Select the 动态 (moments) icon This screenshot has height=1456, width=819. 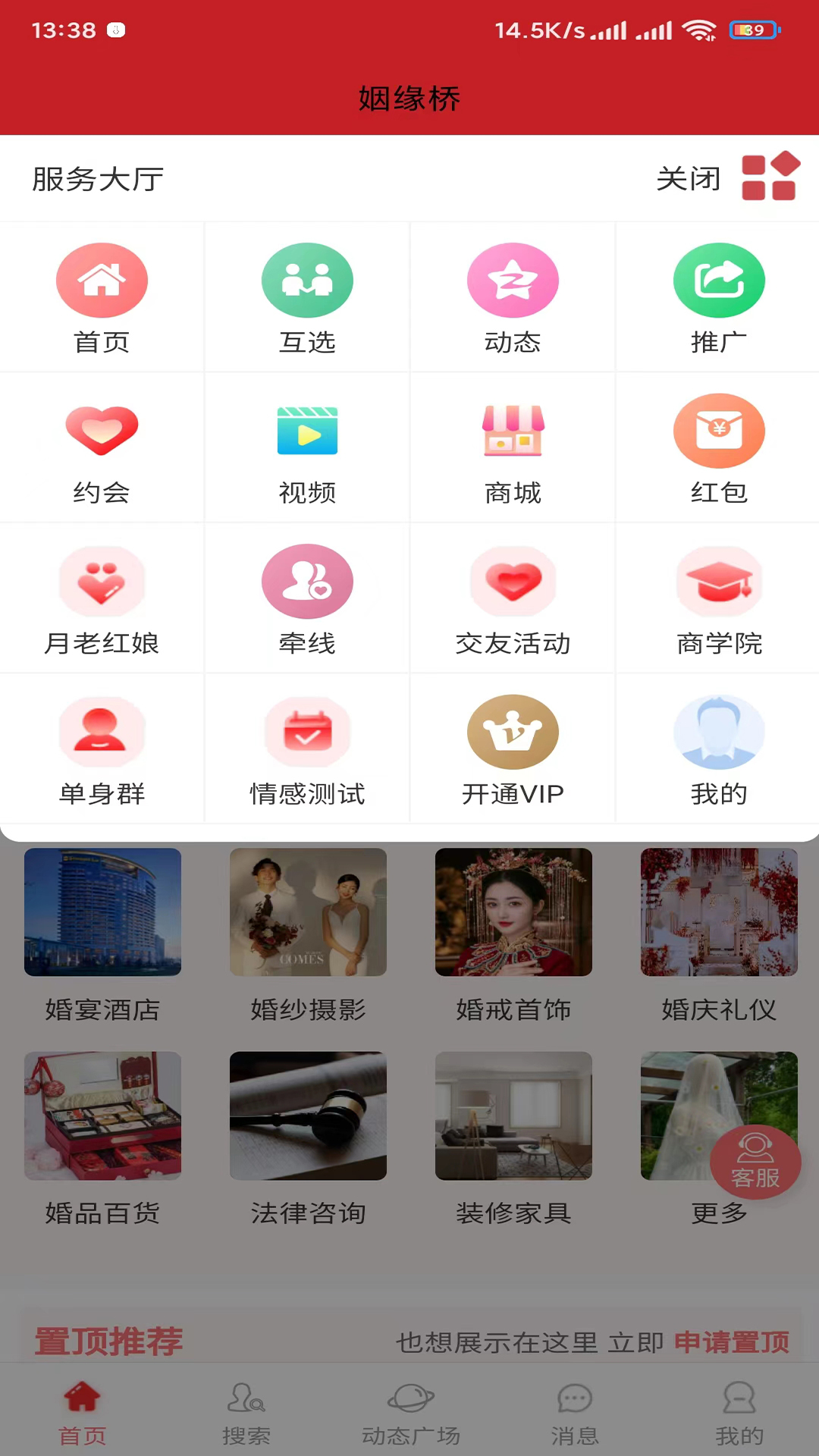click(x=513, y=280)
